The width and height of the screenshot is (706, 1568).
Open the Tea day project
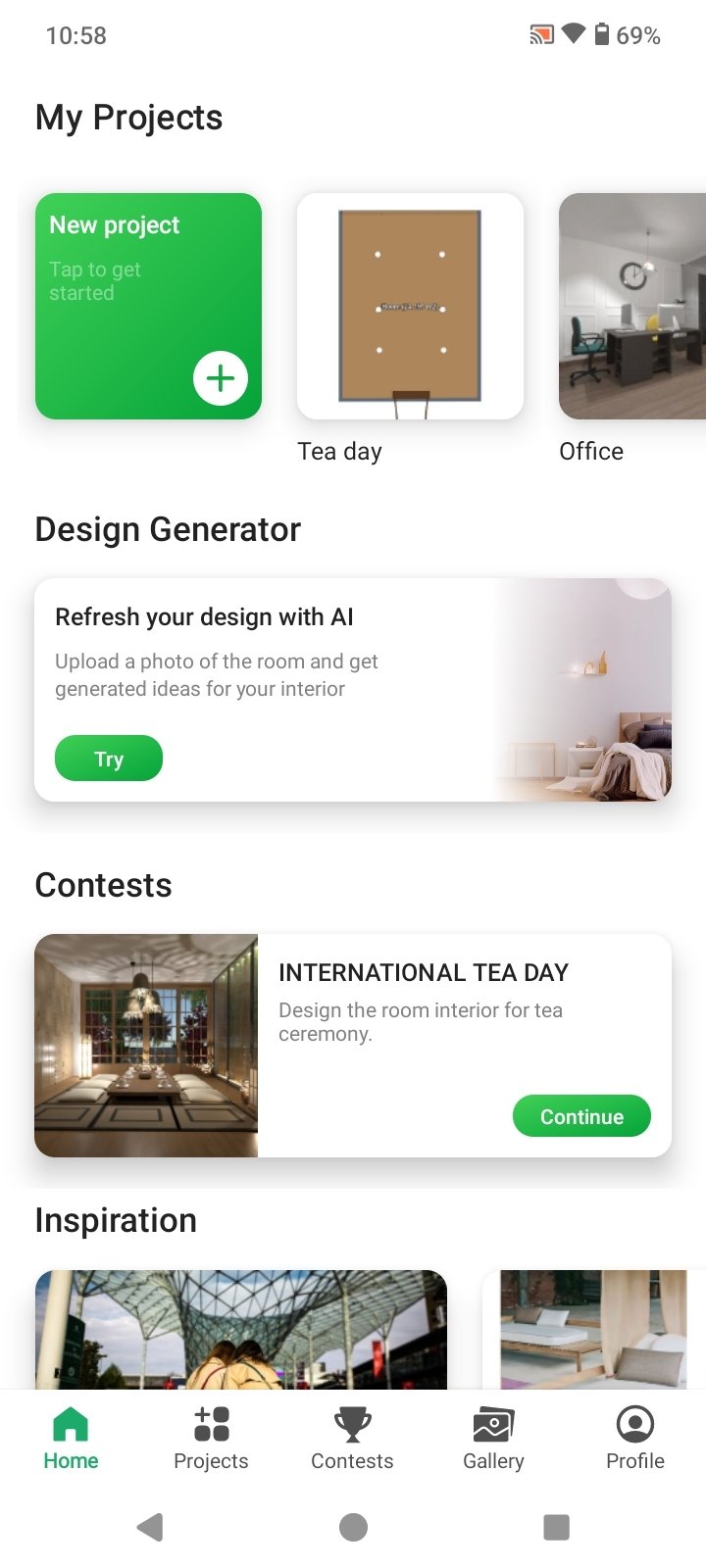[410, 306]
